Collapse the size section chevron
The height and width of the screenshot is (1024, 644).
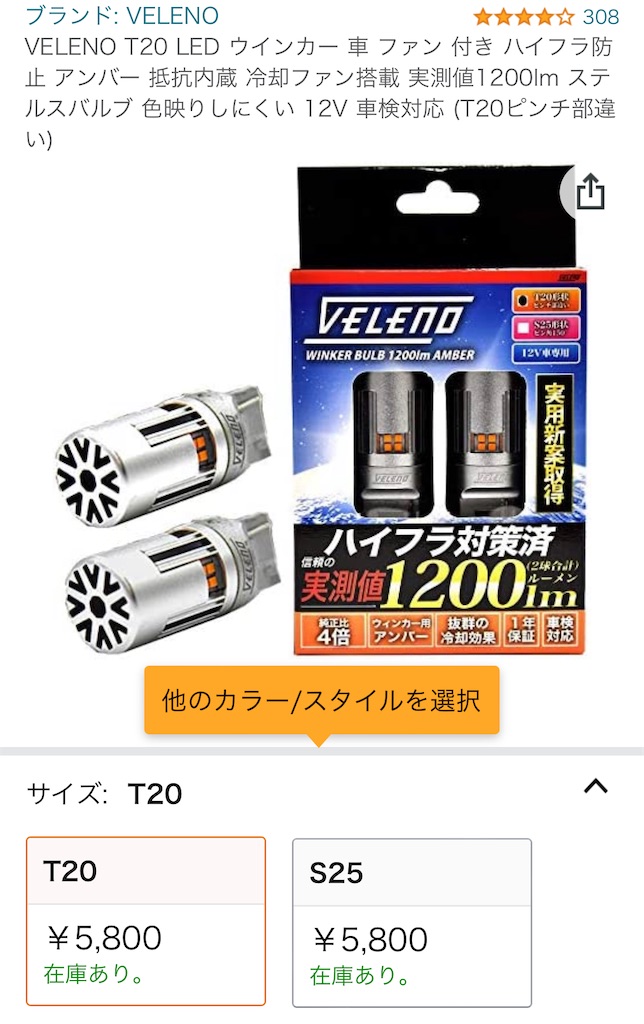click(596, 786)
